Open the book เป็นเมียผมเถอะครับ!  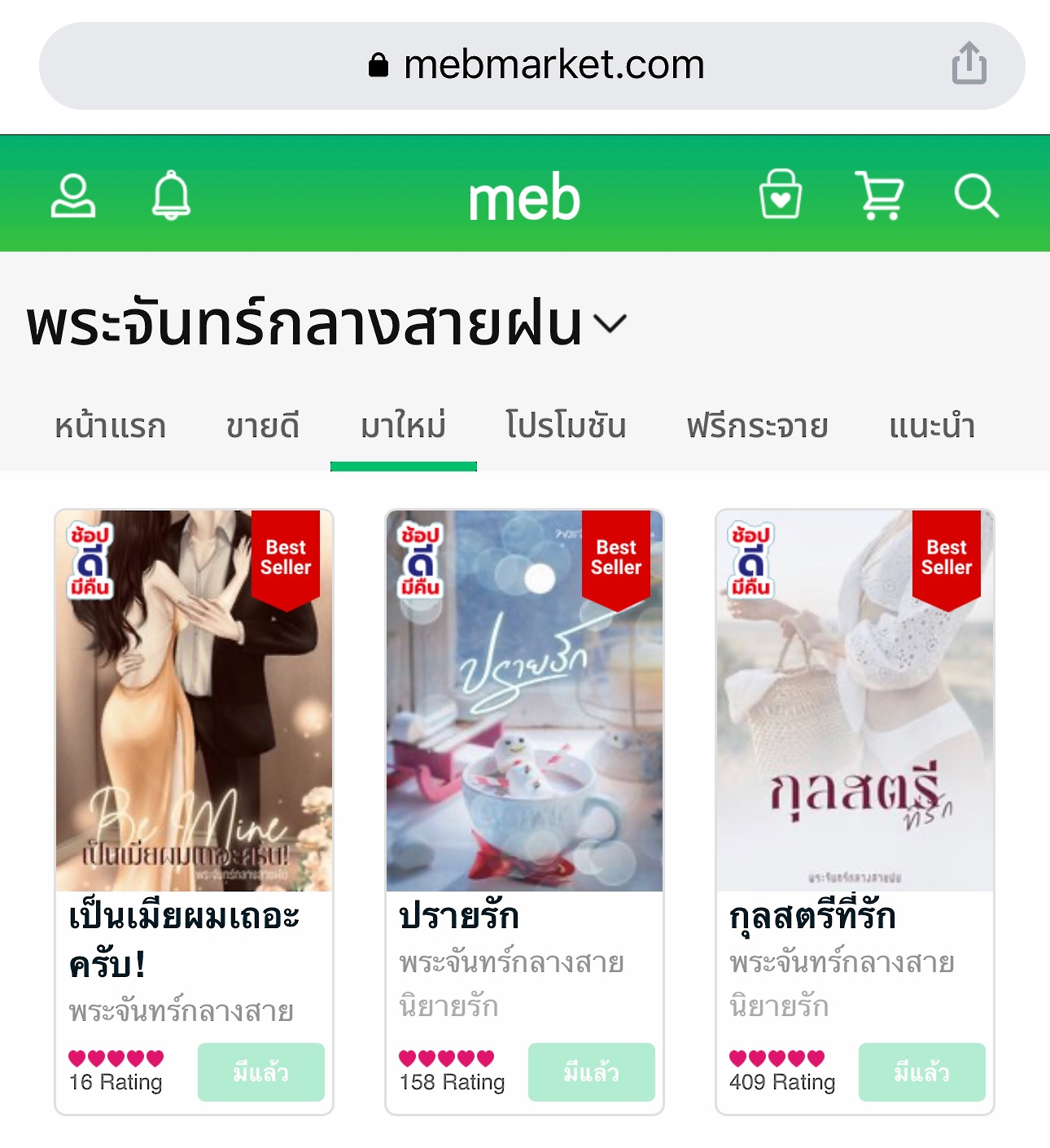(x=194, y=702)
